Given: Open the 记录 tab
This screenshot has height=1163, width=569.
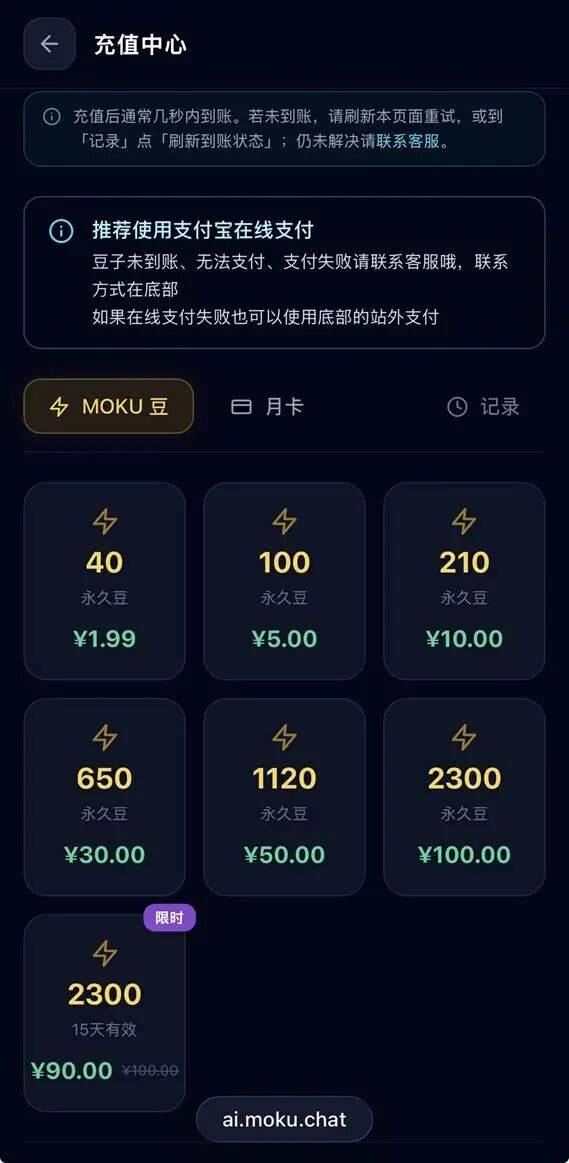Looking at the screenshot, I should [x=483, y=406].
